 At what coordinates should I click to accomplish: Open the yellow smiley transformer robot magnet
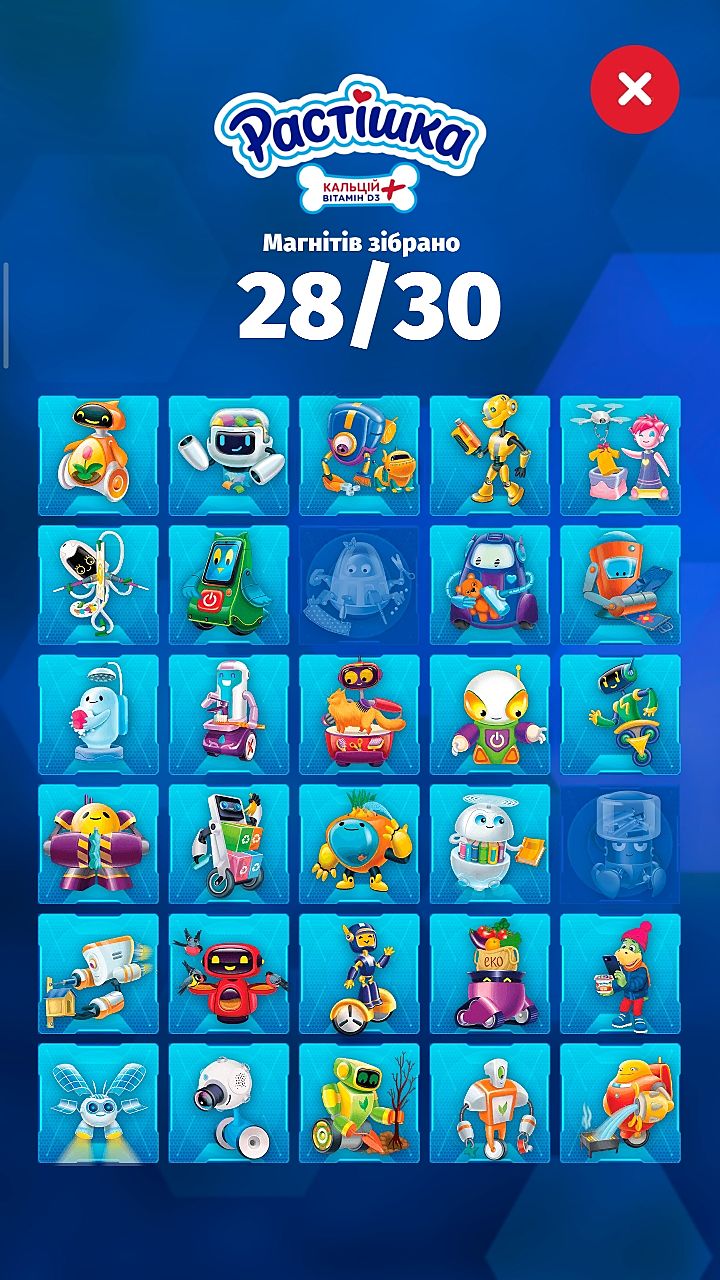coord(98,846)
